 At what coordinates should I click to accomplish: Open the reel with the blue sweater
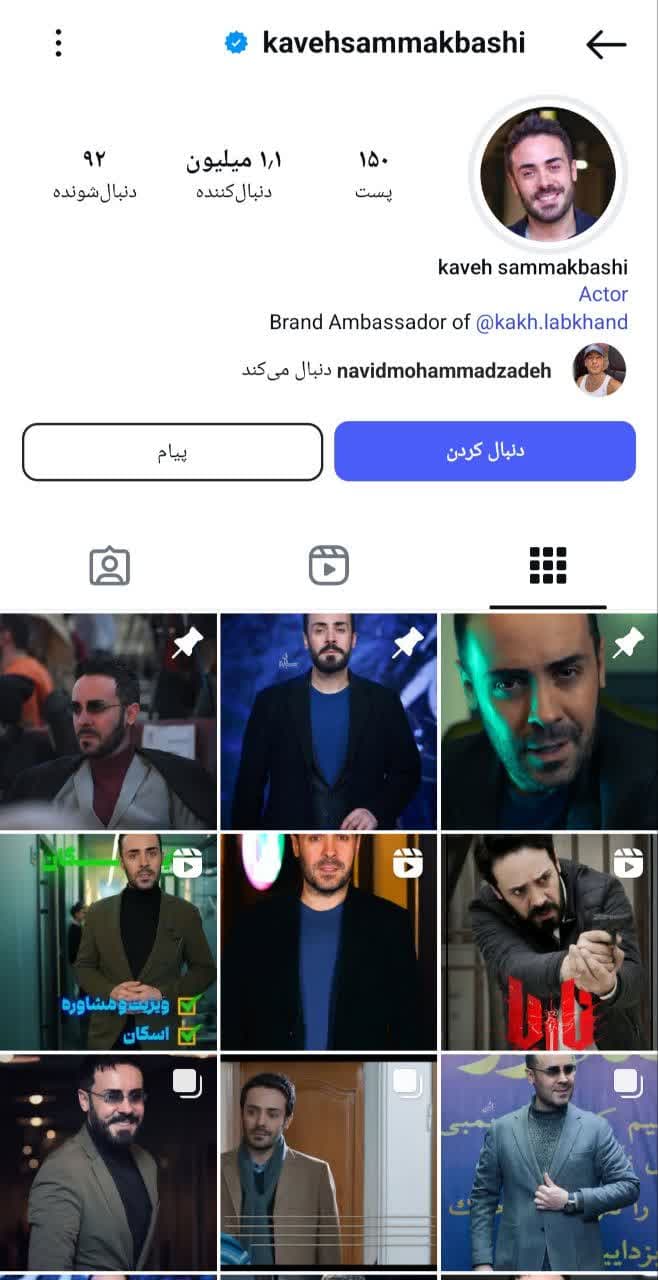click(328, 941)
